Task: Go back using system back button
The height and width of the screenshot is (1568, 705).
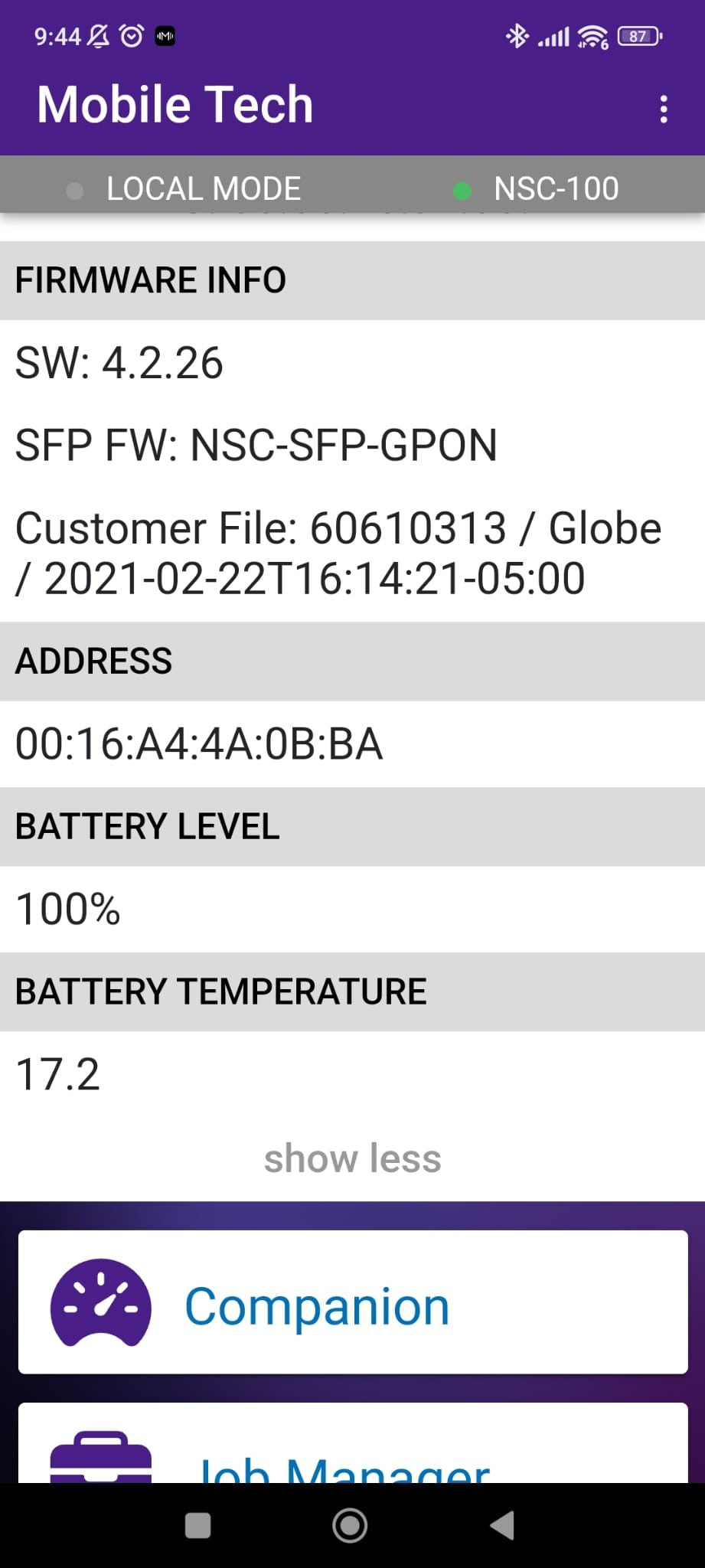Action: [x=502, y=1525]
